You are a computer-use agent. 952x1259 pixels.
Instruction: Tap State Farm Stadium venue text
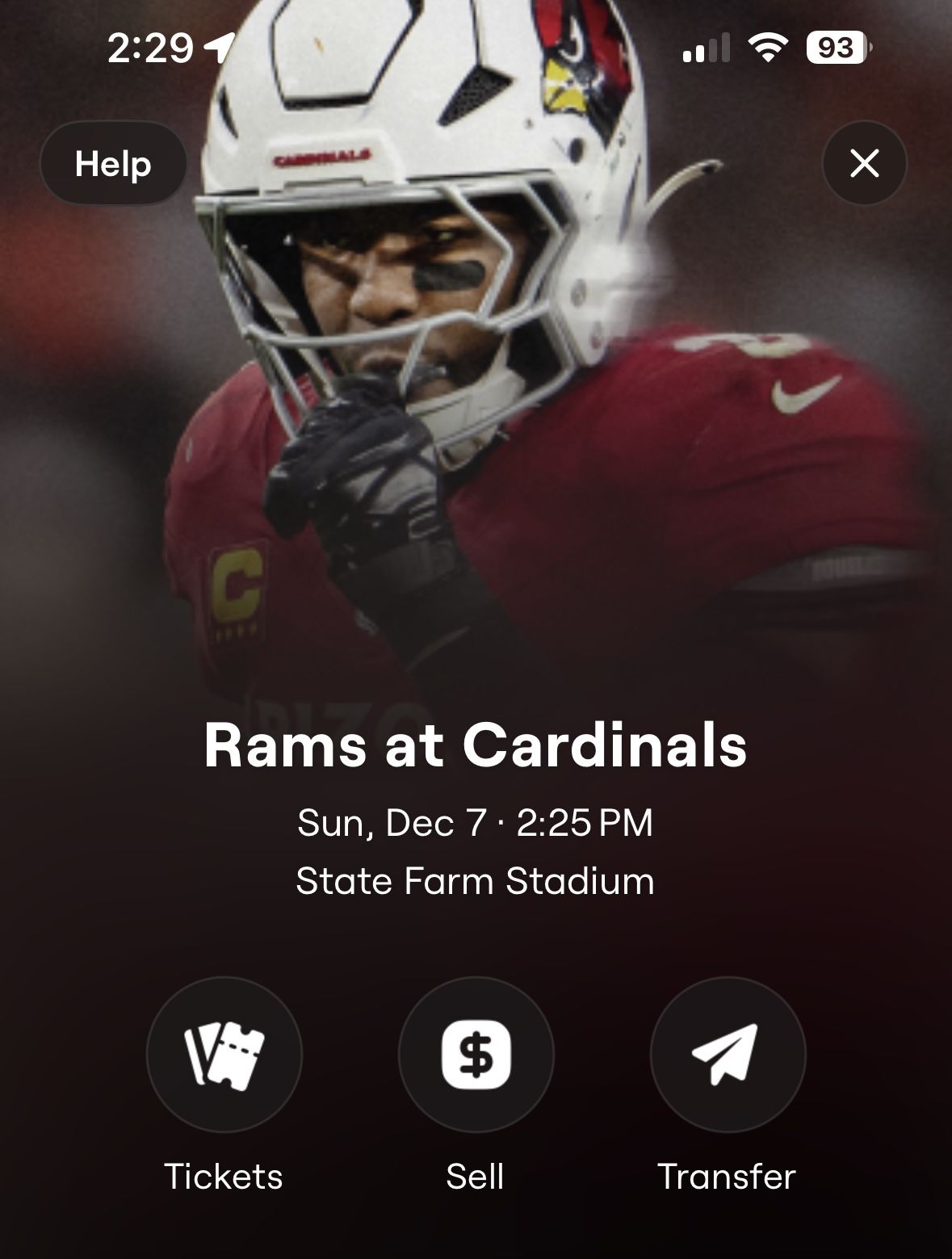(476, 883)
